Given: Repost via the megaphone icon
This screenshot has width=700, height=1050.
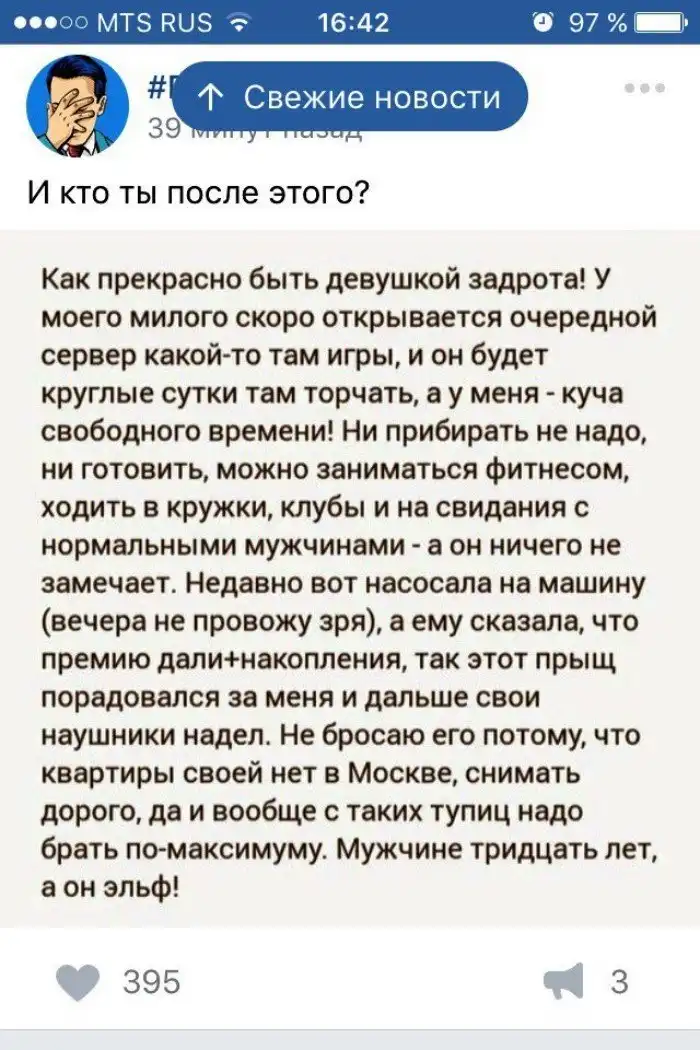Looking at the screenshot, I should 563,981.
